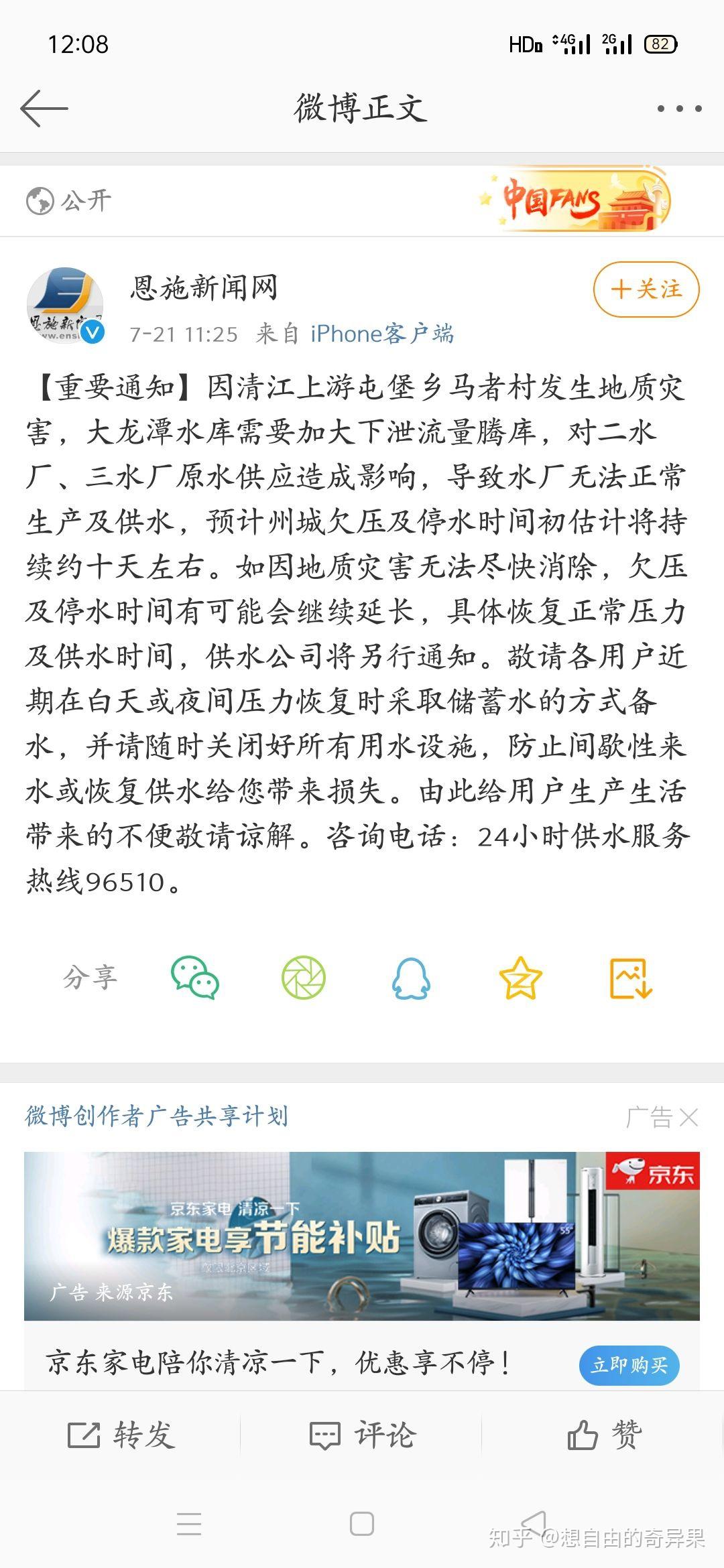Open the 京东 home appliance ad banner
724x1568 pixels.
tap(362, 1236)
